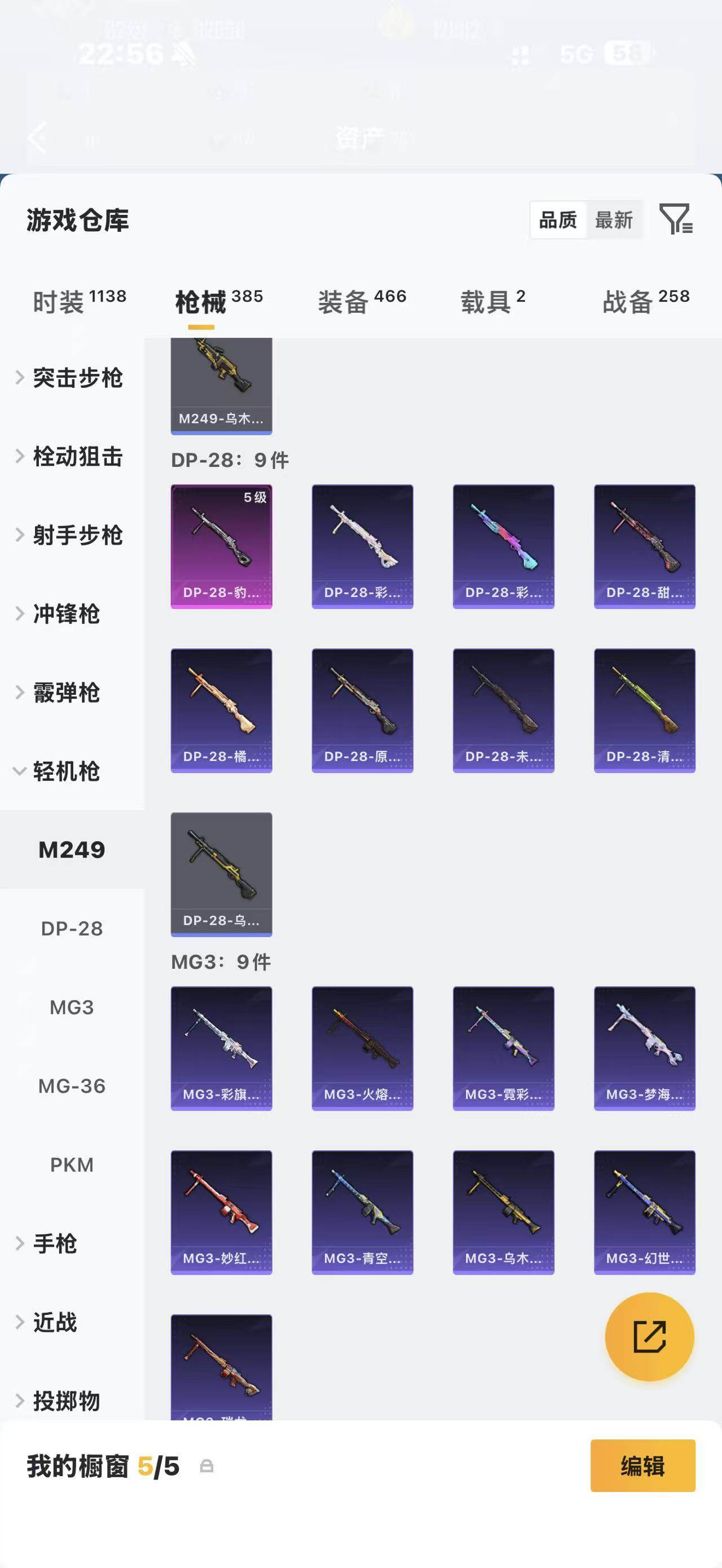Open the filter funnel icon
This screenshot has width=722, height=1568.
click(676, 219)
